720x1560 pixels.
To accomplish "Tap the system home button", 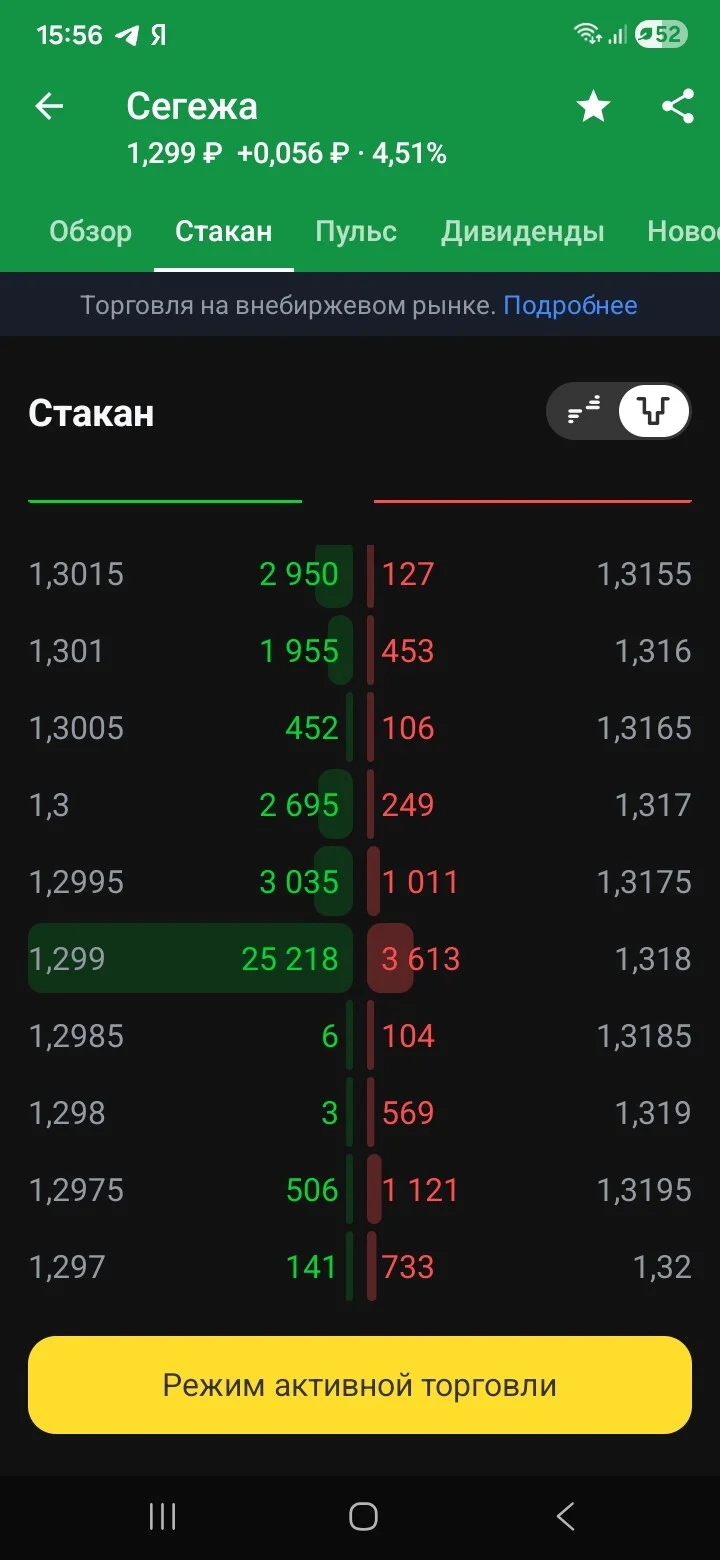I will (363, 1517).
